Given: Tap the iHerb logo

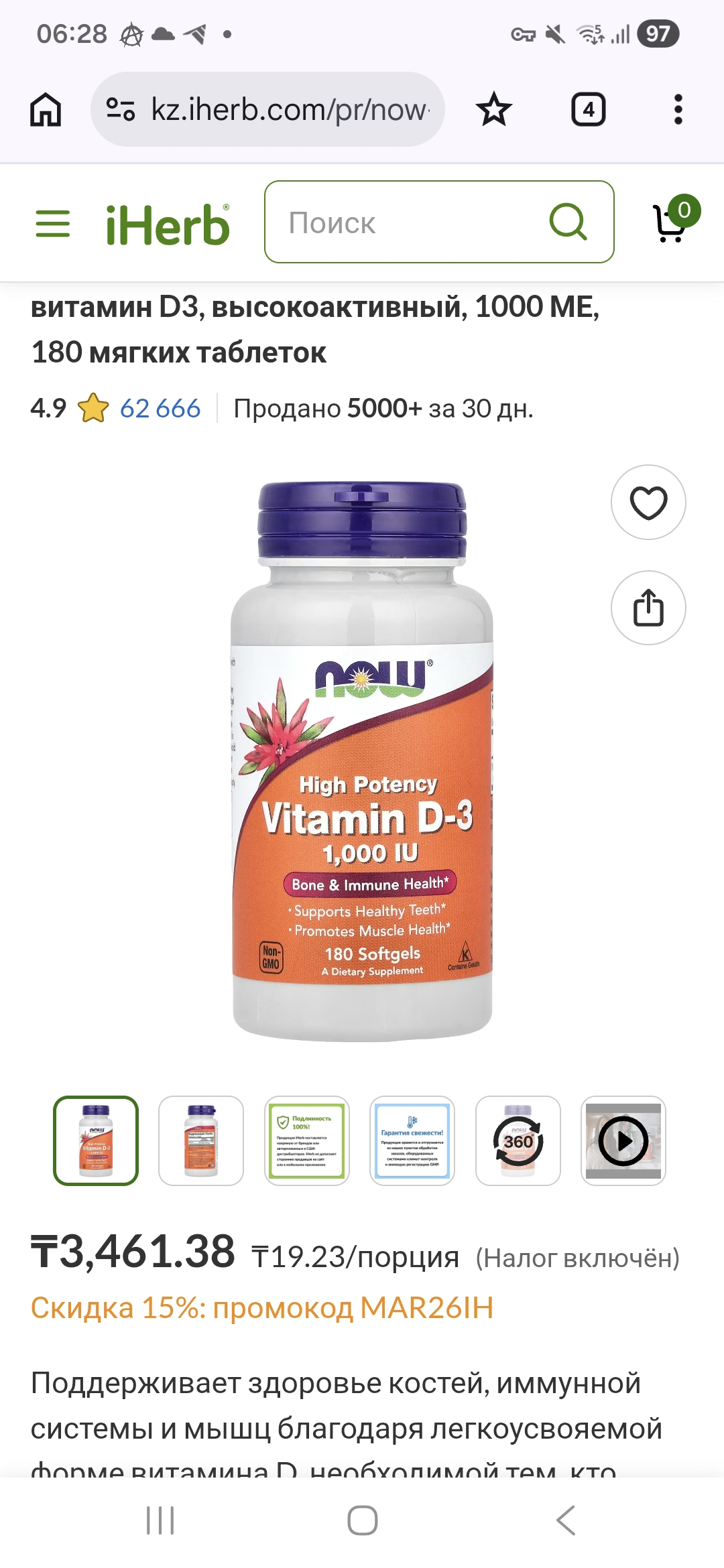Looking at the screenshot, I should point(168,224).
